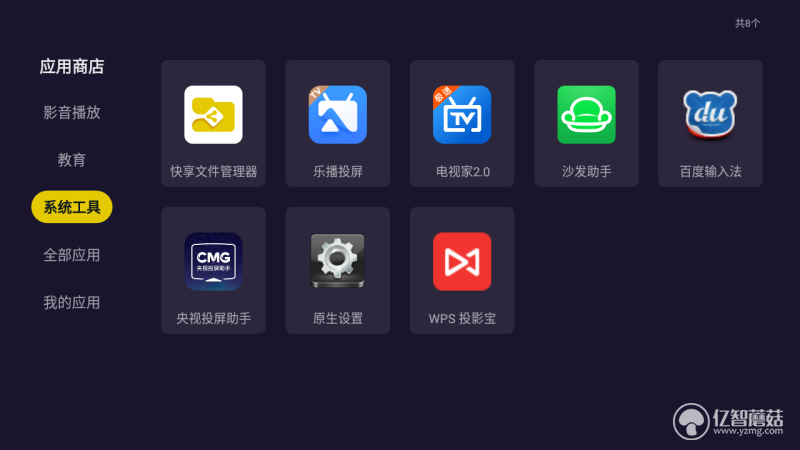The width and height of the screenshot is (800, 450).
Task: Select the 电视家2.0 app
Action: pyautogui.click(x=461, y=123)
